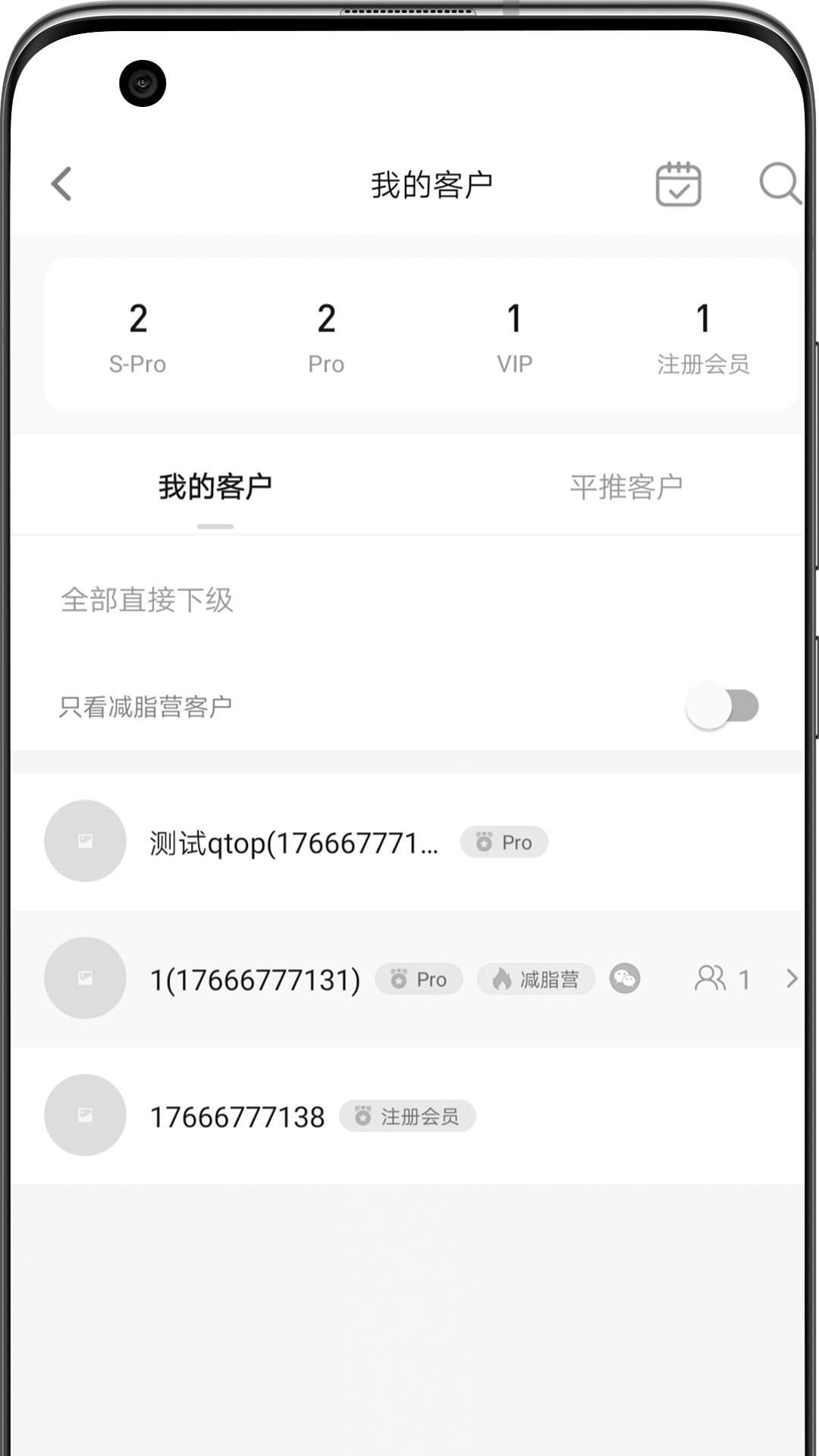Expand details for customer 1(17666777131)

tap(409, 979)
